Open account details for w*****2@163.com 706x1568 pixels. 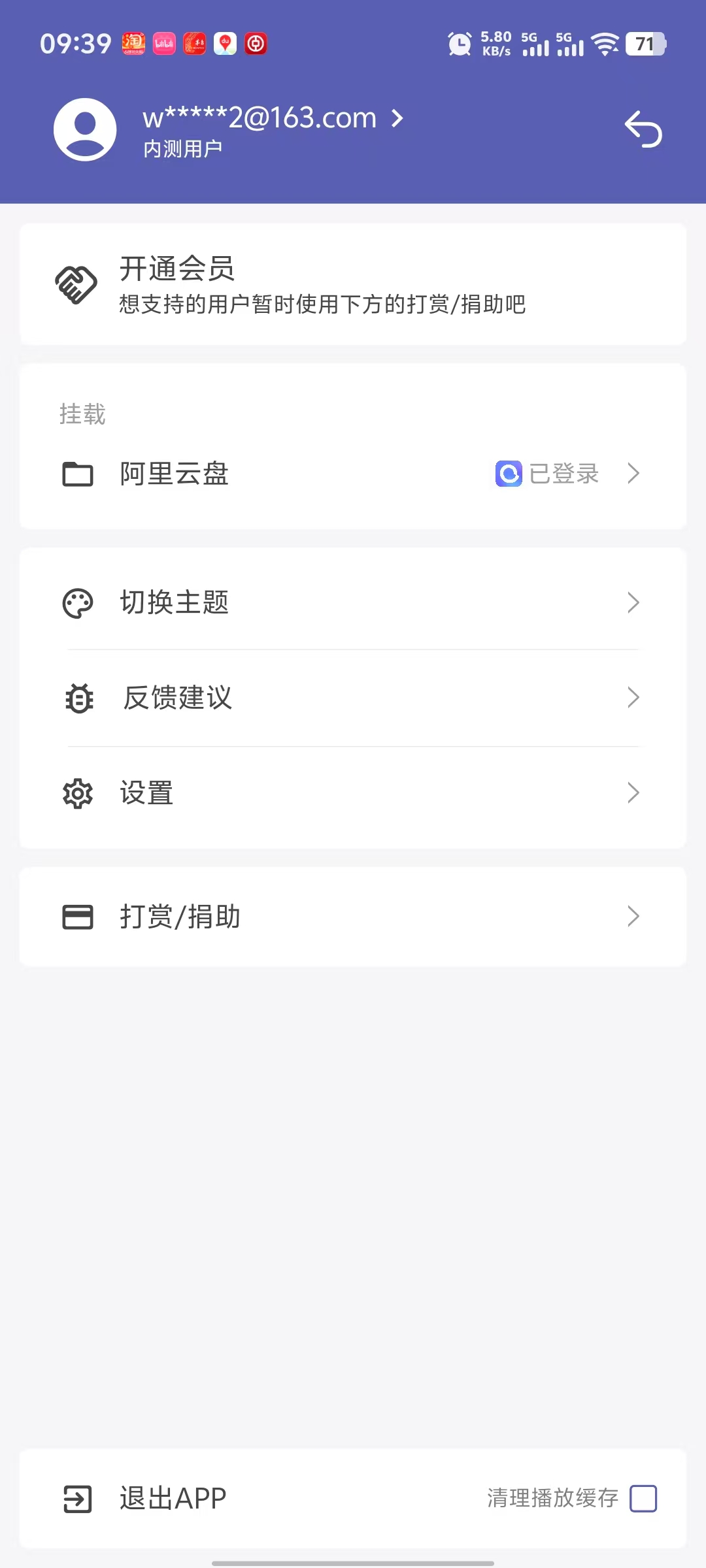pyautogui.click(x=273, y=119)
